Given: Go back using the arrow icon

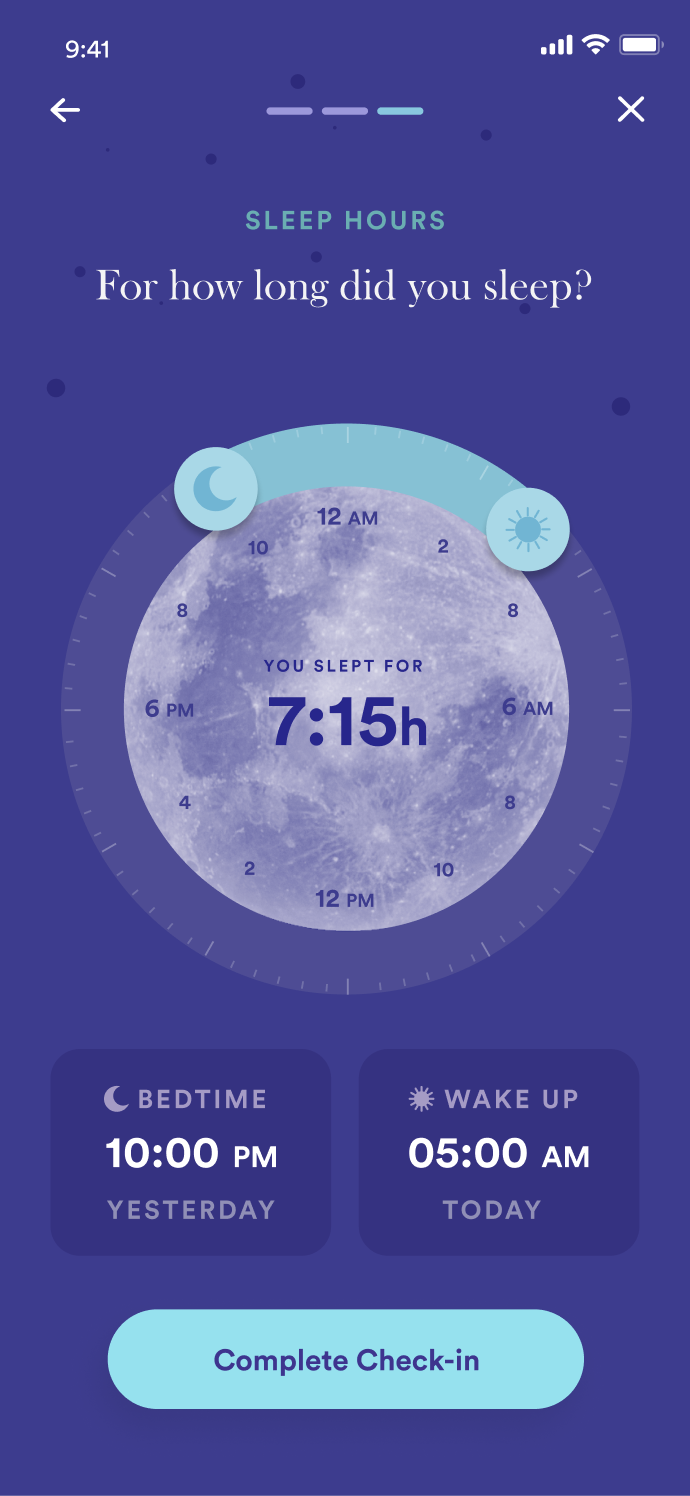Looking at the screenshot, I should (66, 110).
